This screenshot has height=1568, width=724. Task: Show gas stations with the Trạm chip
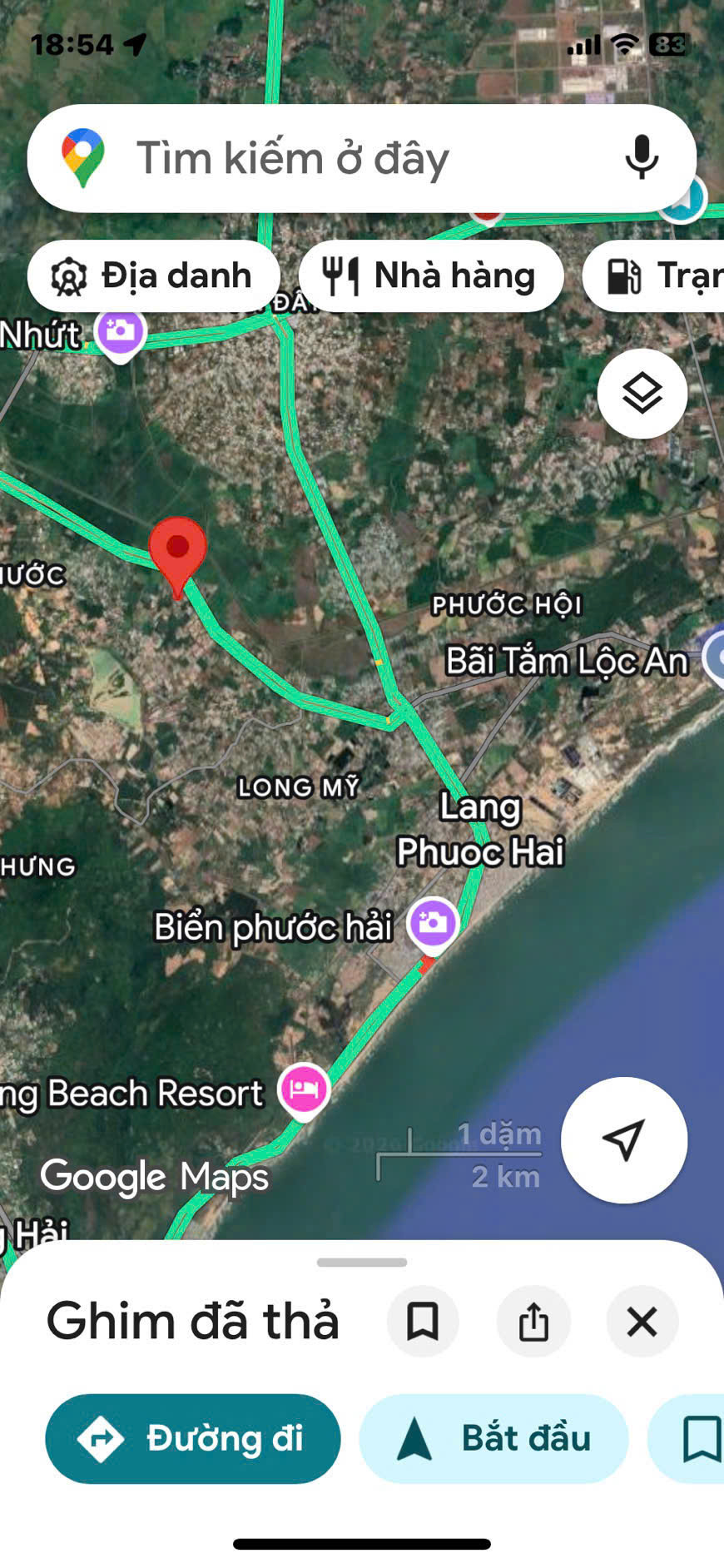[x=654, y=276]
